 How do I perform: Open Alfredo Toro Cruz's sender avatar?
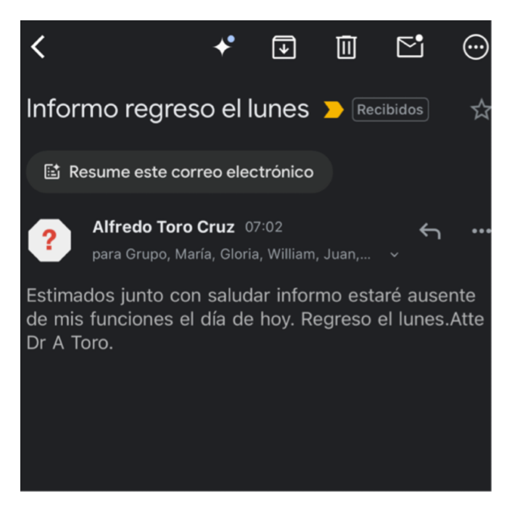point(49,240)
